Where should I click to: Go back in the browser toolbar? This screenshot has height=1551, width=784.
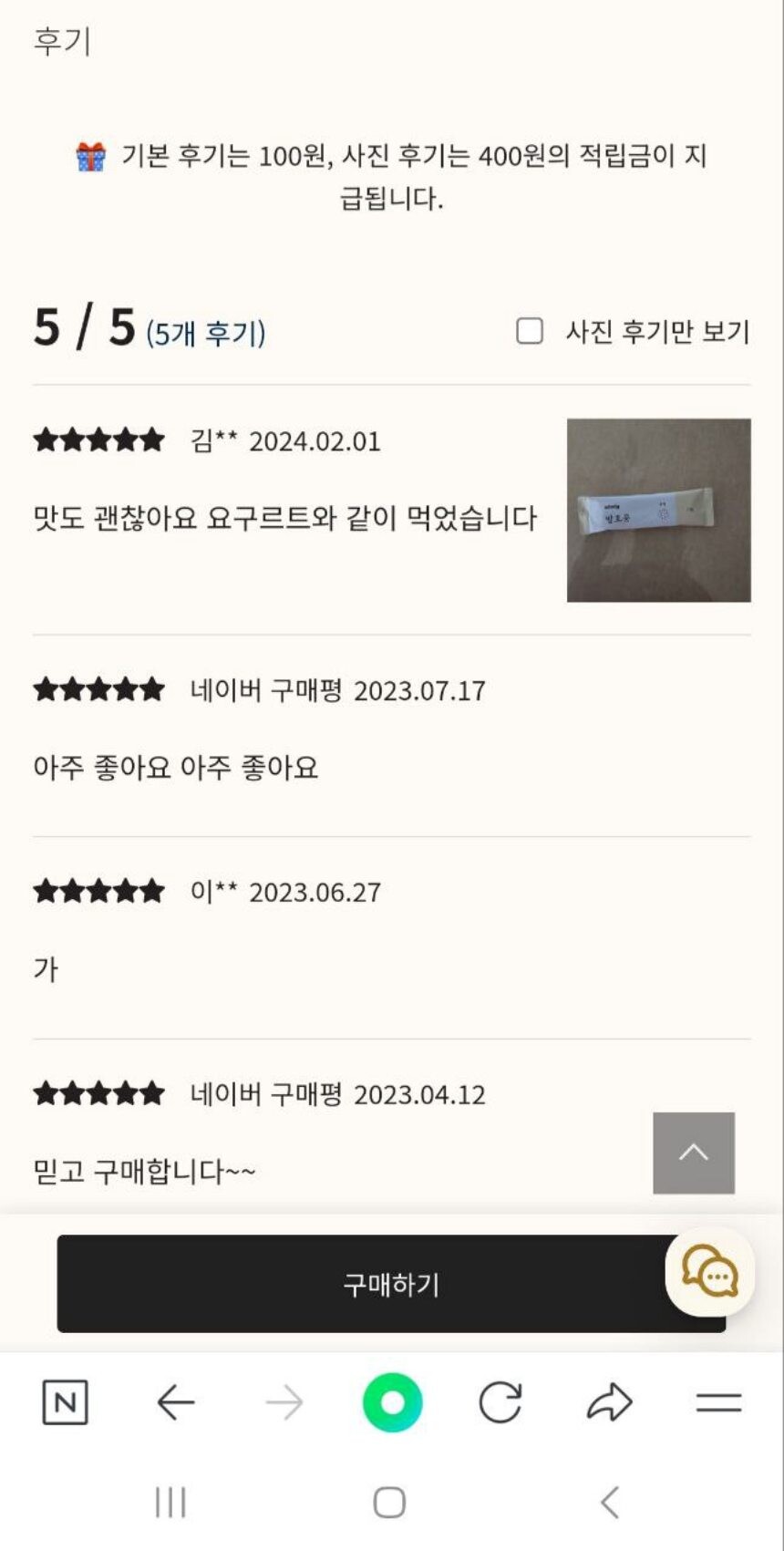pyautogui.click(x=175, y=1402)
